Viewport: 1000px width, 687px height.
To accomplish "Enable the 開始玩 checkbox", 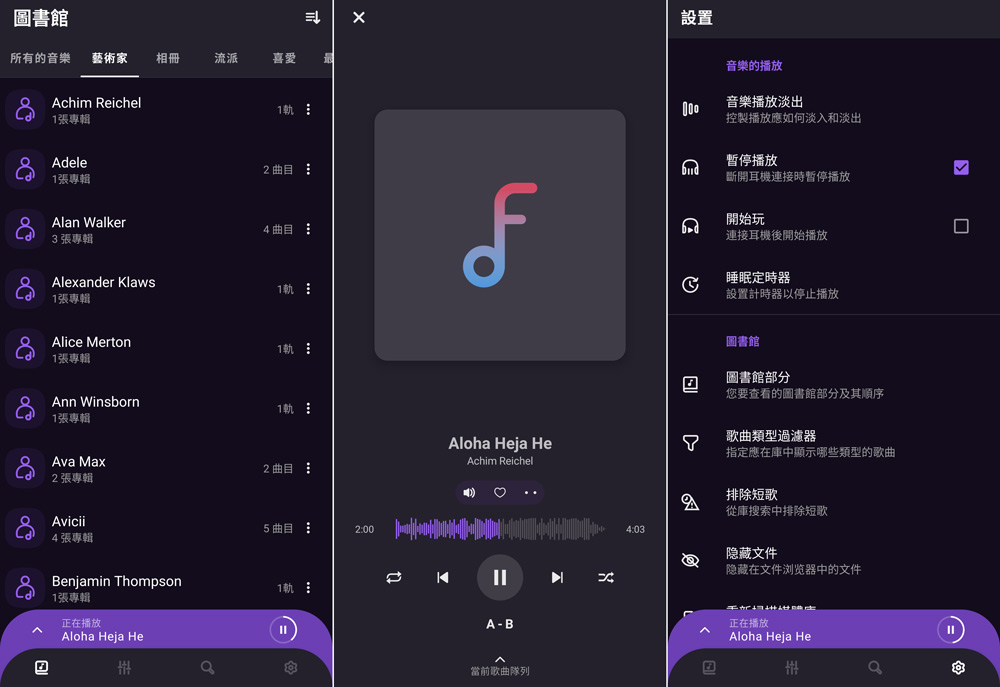I will click(961, 226).
